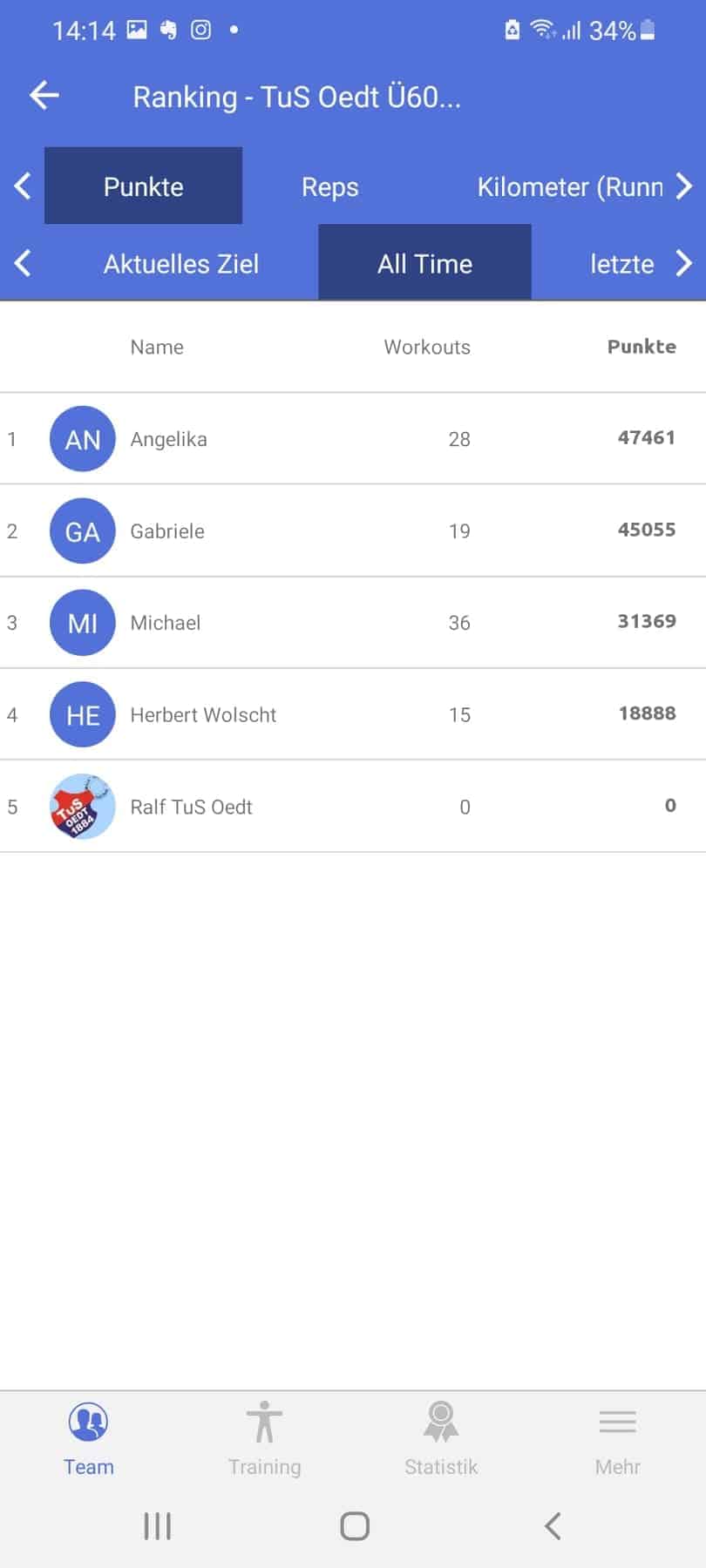
Task: Open Ralf TuS Oedt's ranking entry
Action: (353, 807)
